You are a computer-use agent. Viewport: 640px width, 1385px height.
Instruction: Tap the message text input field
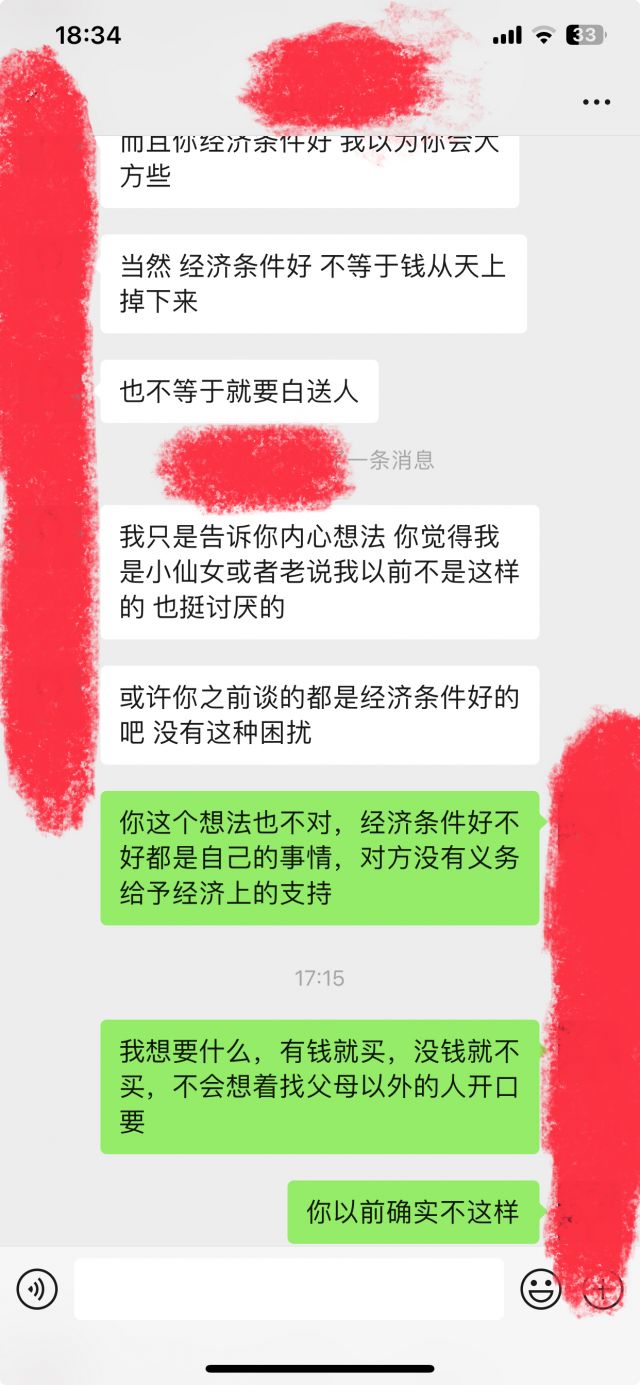[289, 1289]
